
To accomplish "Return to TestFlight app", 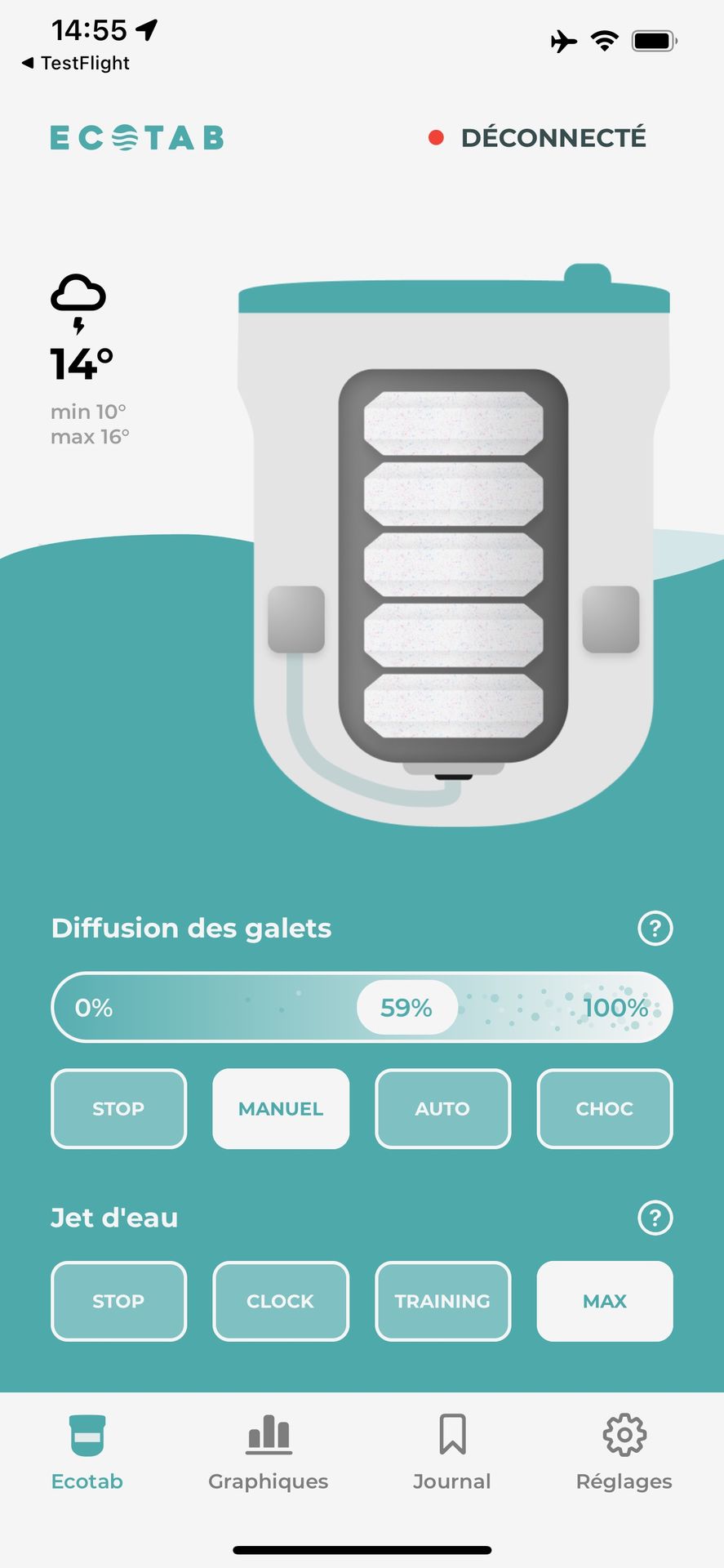I will click(x=75, y=63).
